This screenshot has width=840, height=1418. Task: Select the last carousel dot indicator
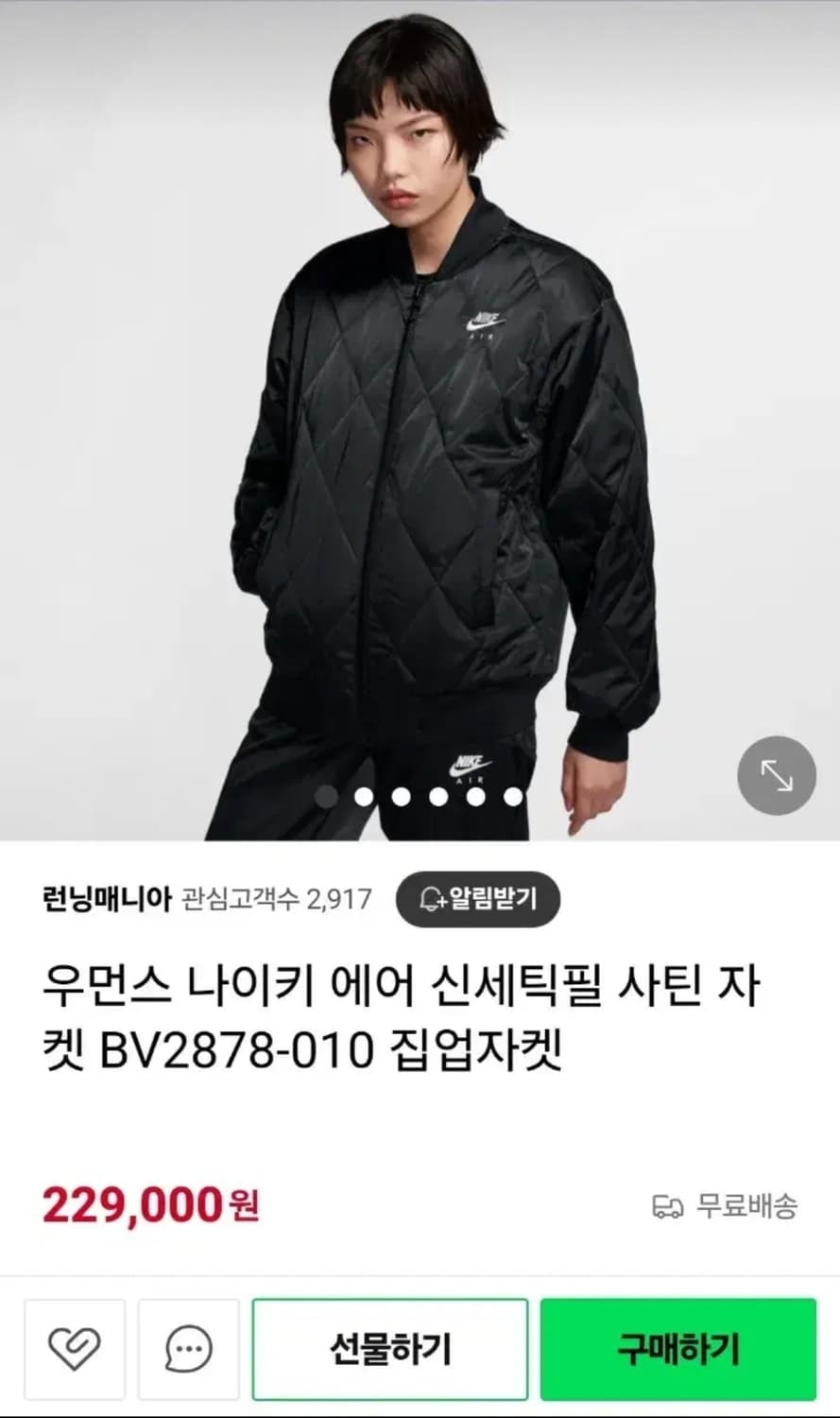click(511, 797)
